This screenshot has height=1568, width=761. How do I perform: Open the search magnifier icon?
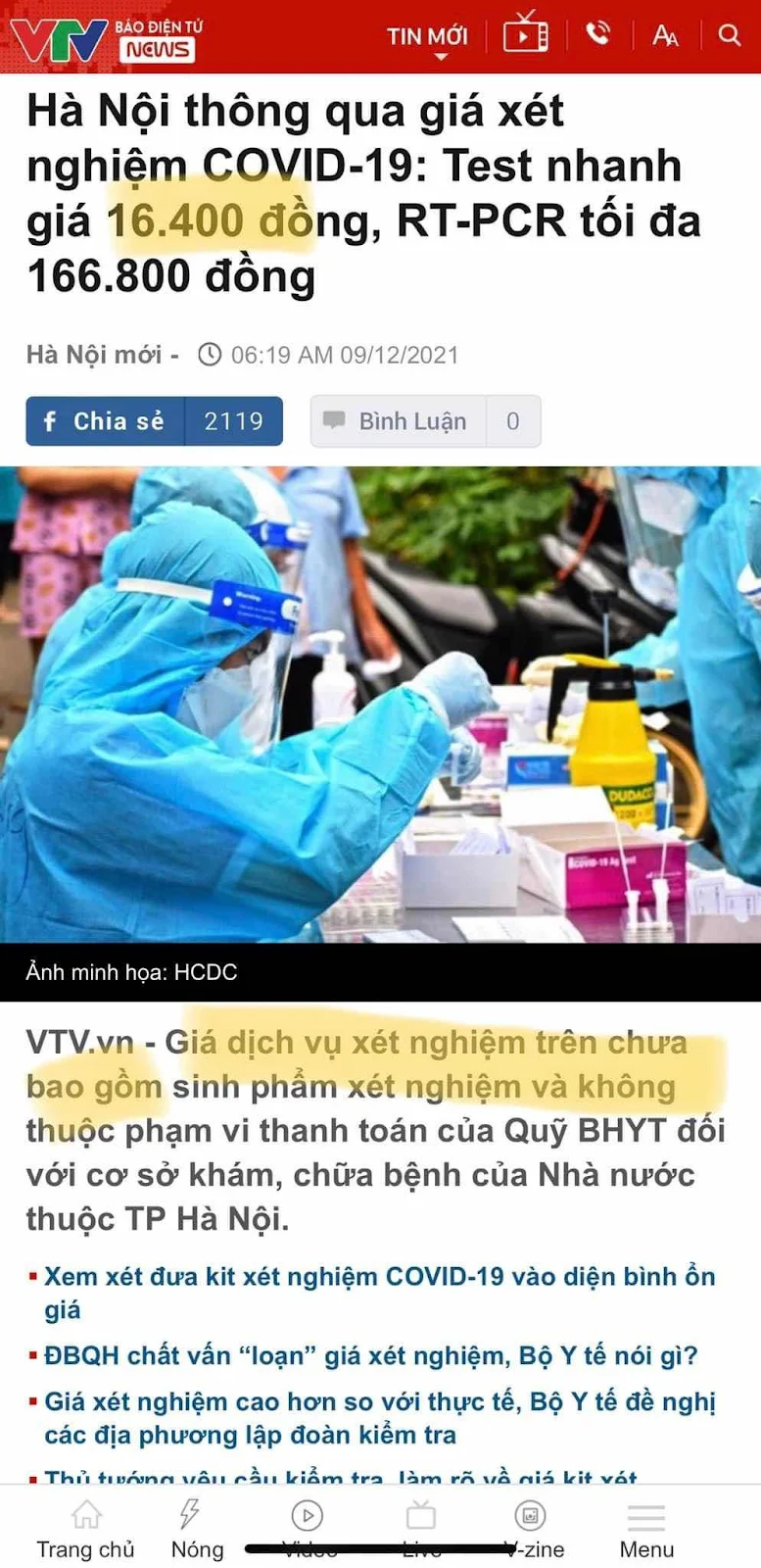[730, 35]
